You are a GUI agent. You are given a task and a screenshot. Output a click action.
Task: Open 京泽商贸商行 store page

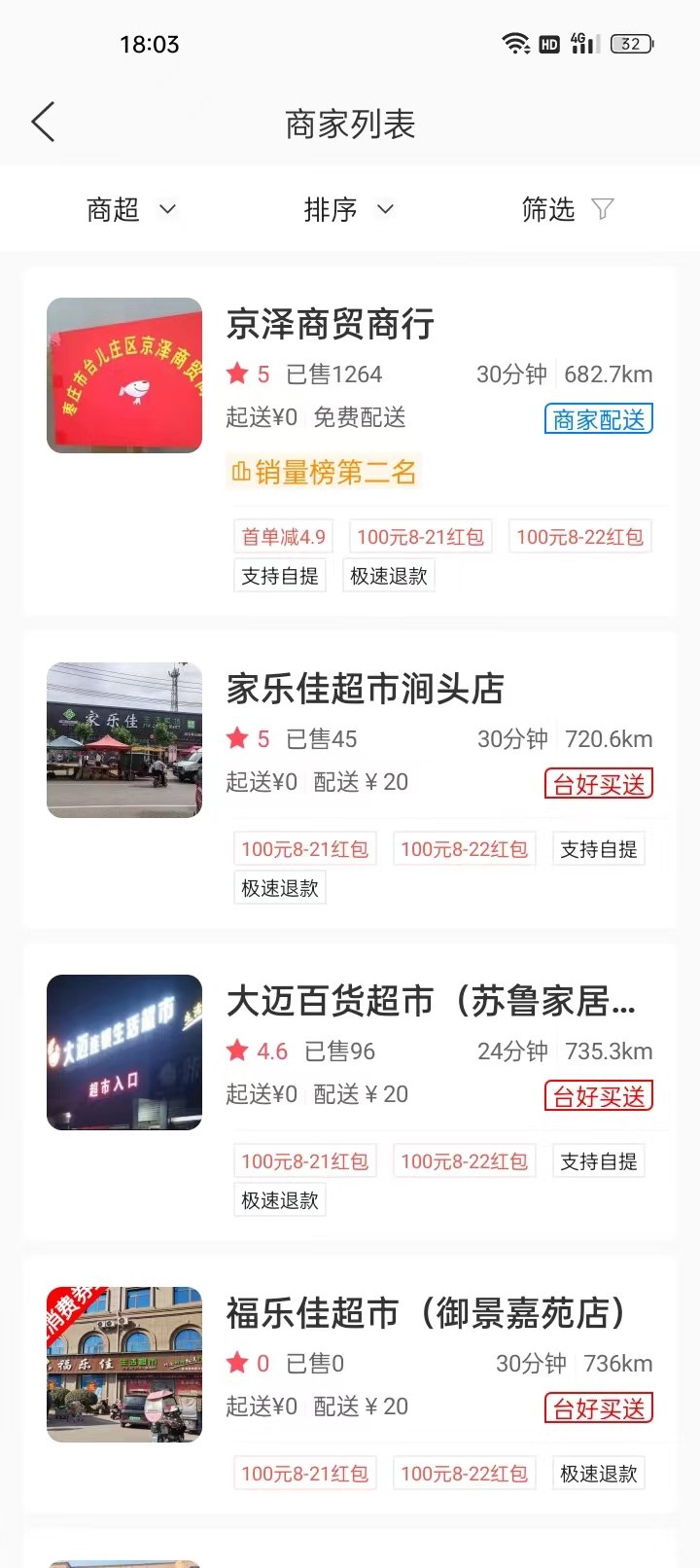pos(329,325)
